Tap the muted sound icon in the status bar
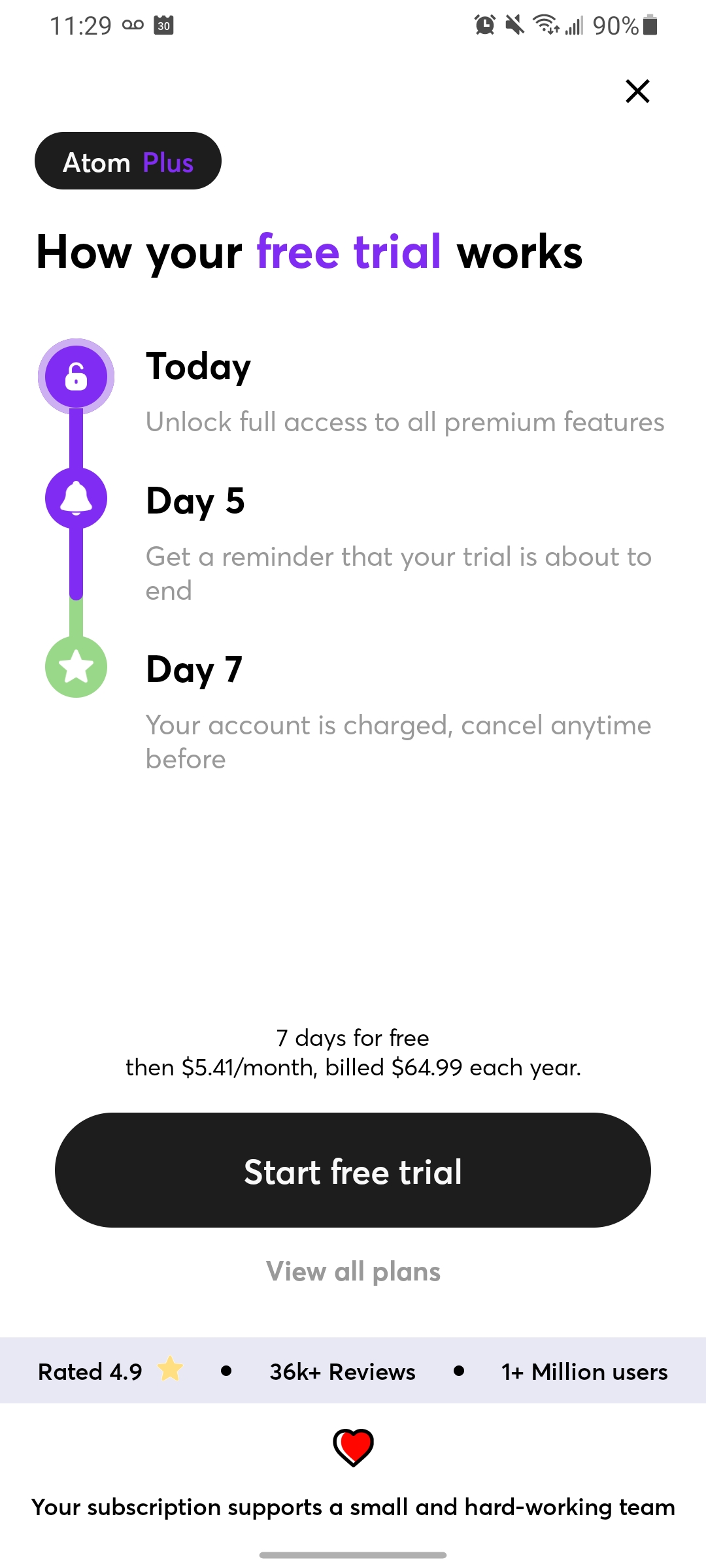Image resolution: width=706 pixels, height=1568 pixels. (514, 25)
